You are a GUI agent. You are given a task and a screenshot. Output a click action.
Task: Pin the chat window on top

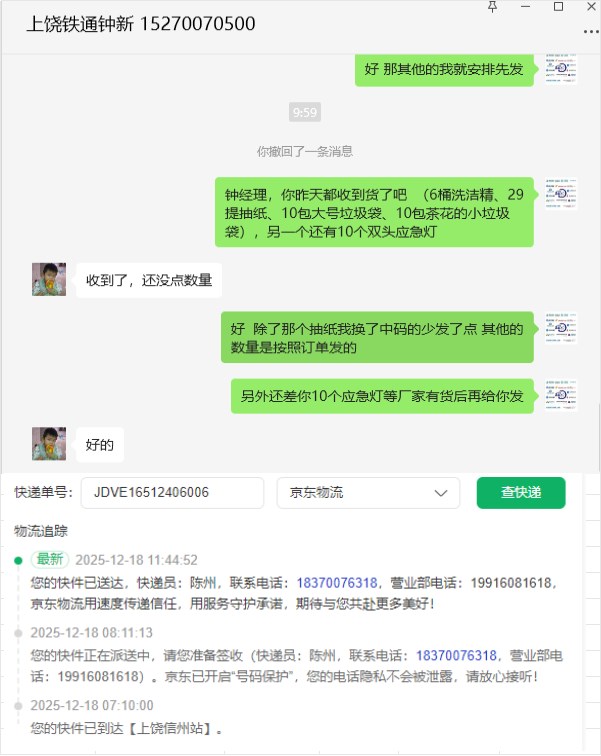491,7
